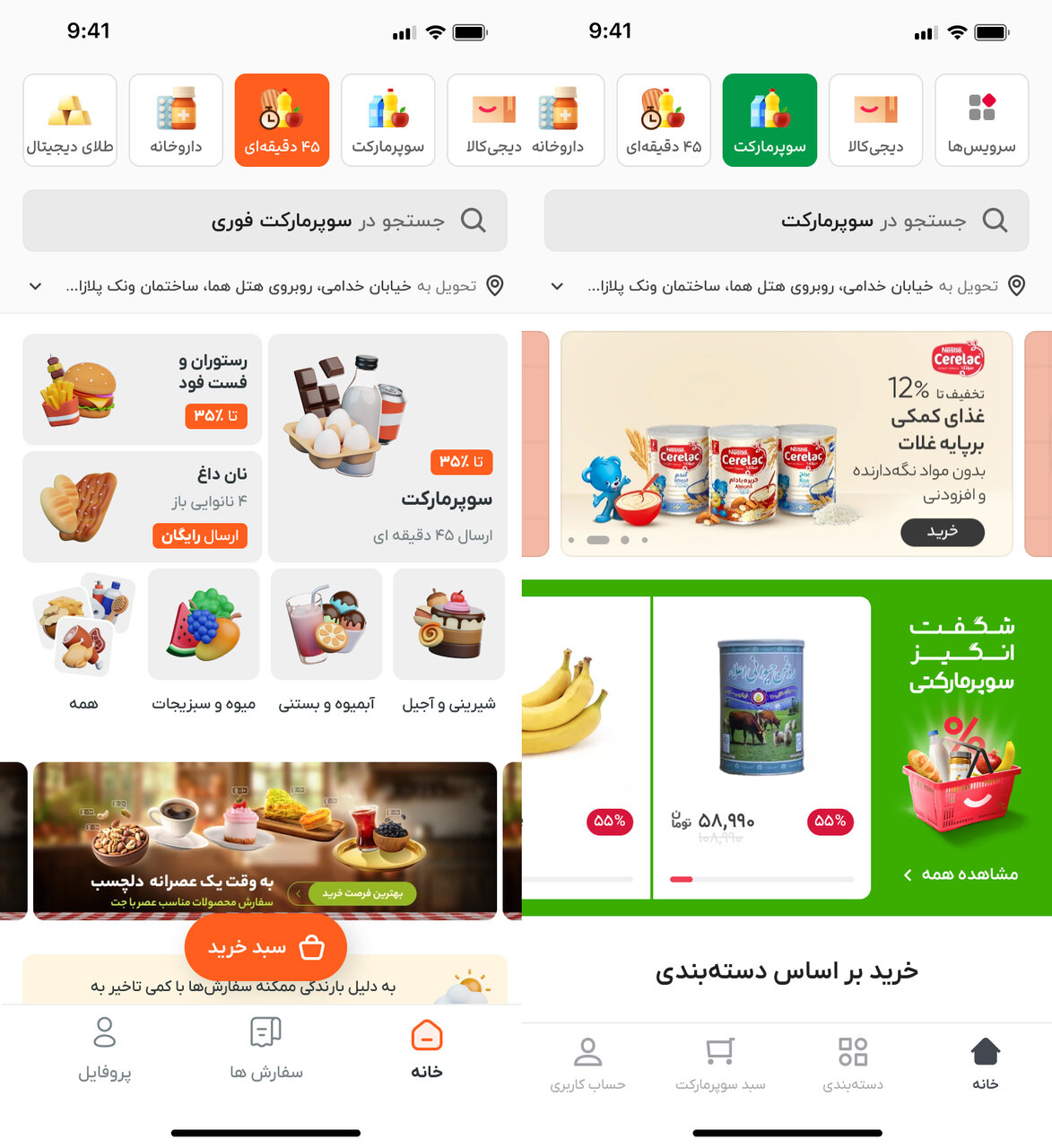Image resolution: width=1052 pixels, height=1148 pixels.
Task: Open the orange سبد خرید floating button
Action: [265, 947]
